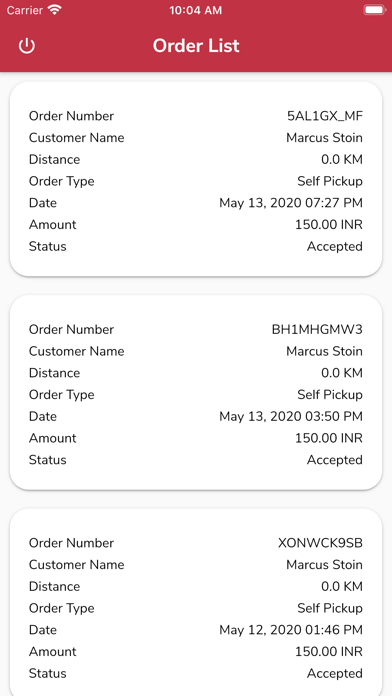Open order 5AL1GX_MF card
The image size is (392, 696).
[x=196, y=179]
